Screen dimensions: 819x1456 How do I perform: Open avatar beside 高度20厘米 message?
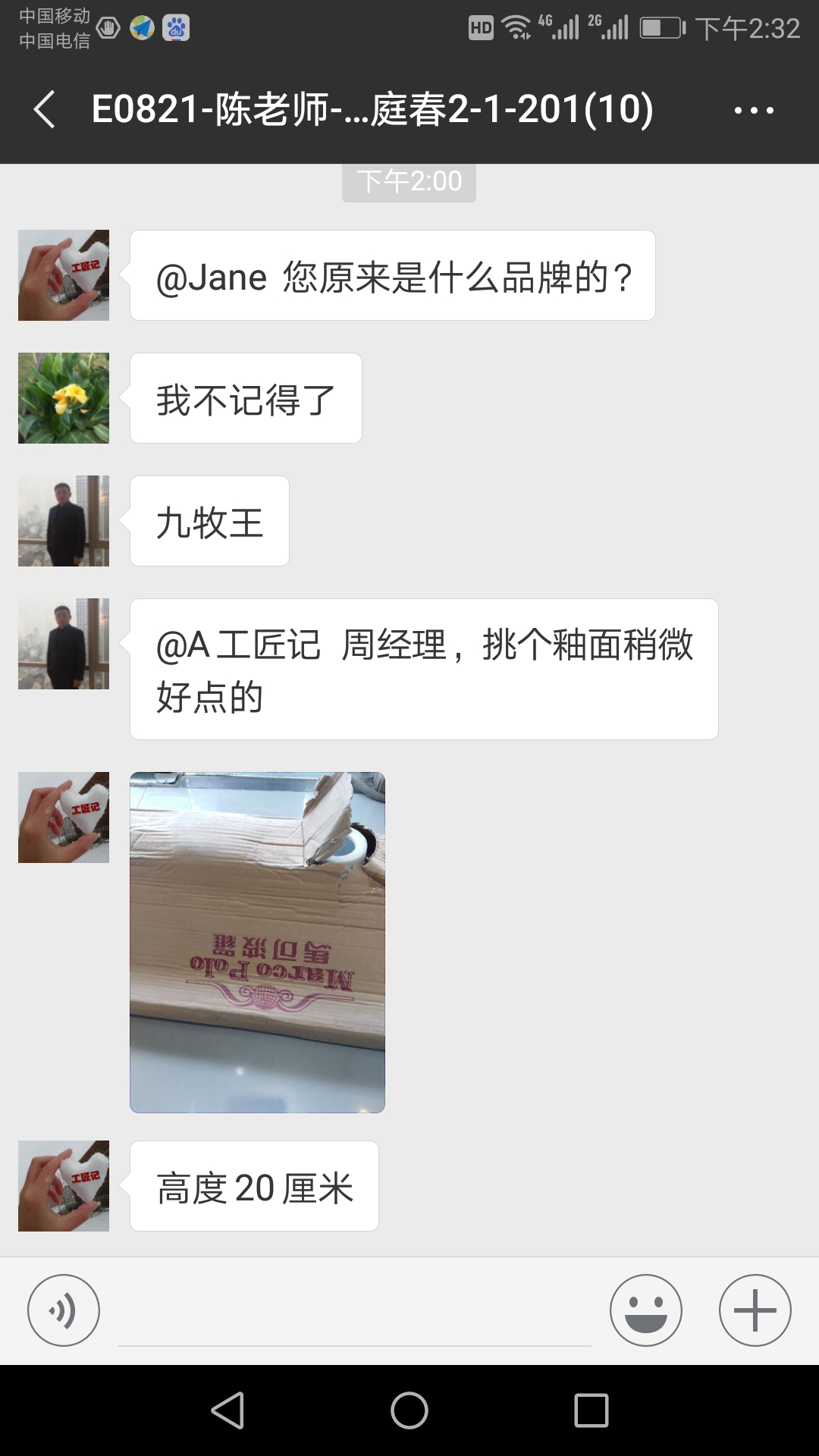click(x=64, y=1185)
